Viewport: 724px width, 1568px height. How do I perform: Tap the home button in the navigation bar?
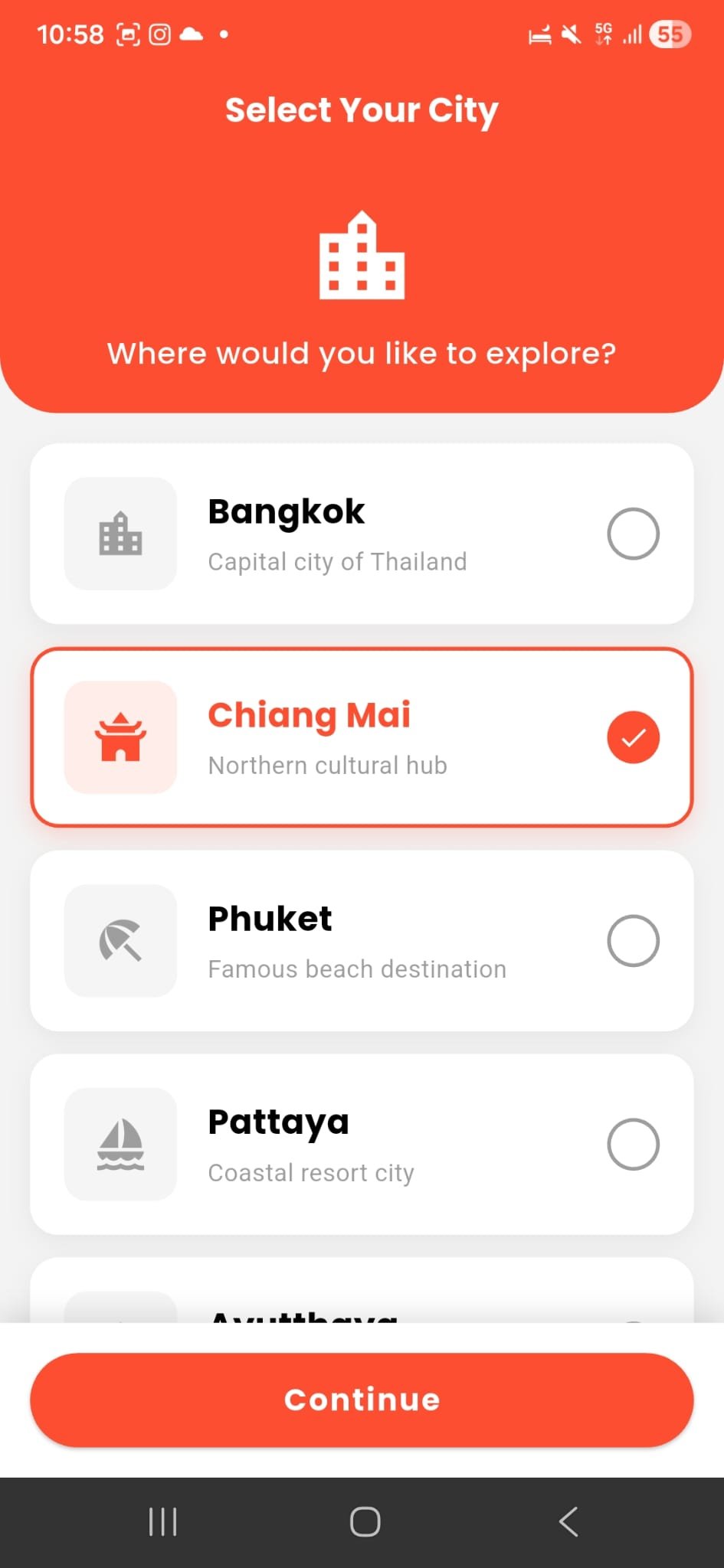point(365,1522)
